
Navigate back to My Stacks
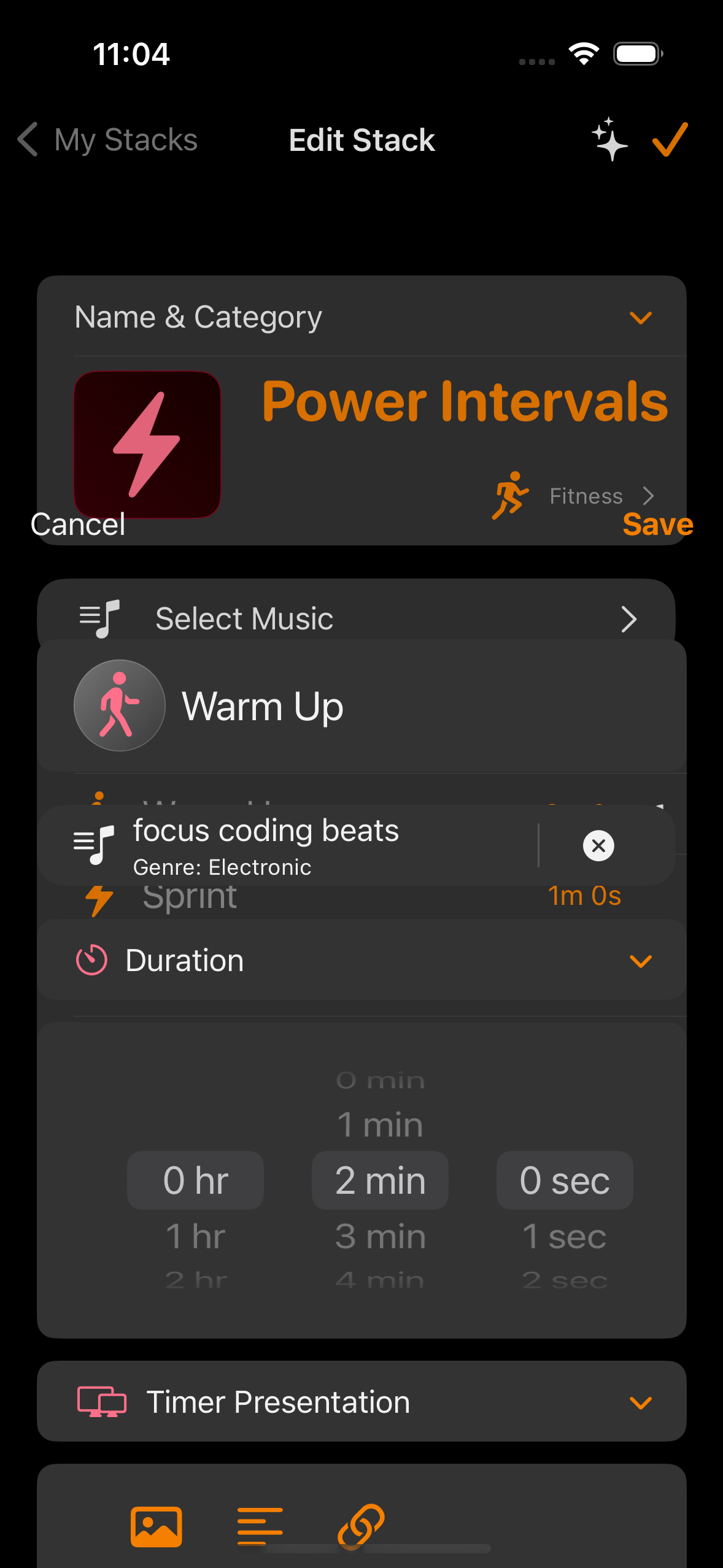(107, 140)
